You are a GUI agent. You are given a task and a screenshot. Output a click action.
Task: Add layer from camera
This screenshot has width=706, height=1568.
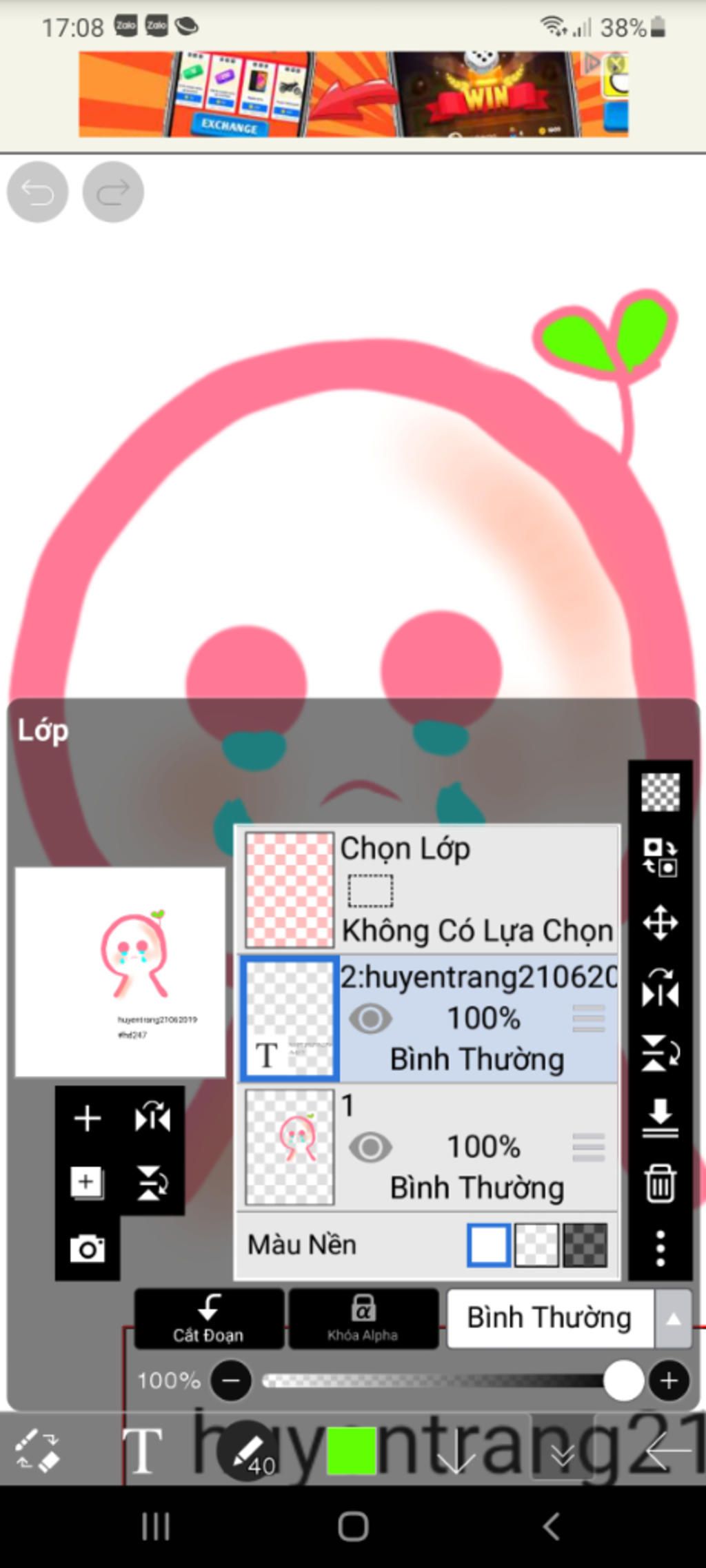pos(87,1248)
